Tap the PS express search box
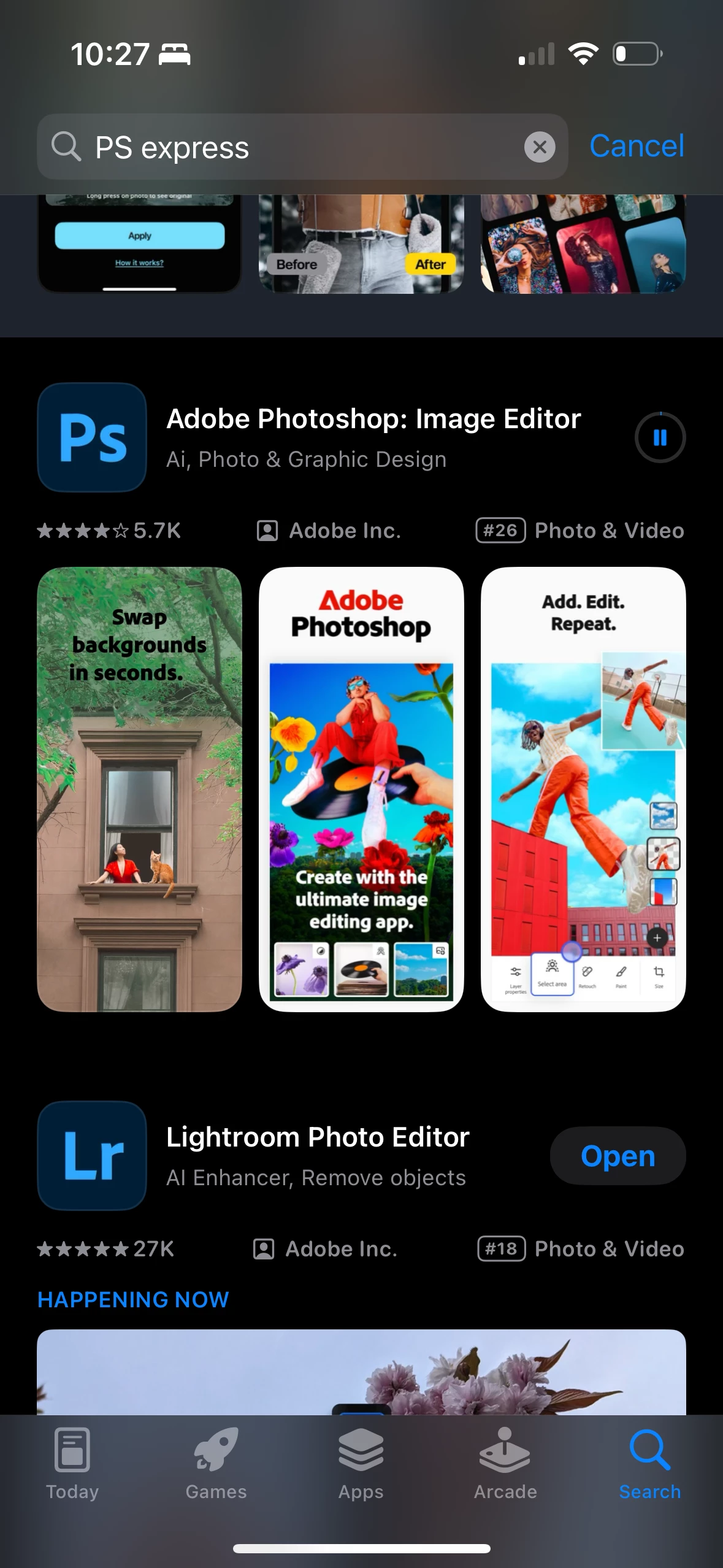Screen dimensions: 723x1568 pyautogui.click(x=294, y=147)
